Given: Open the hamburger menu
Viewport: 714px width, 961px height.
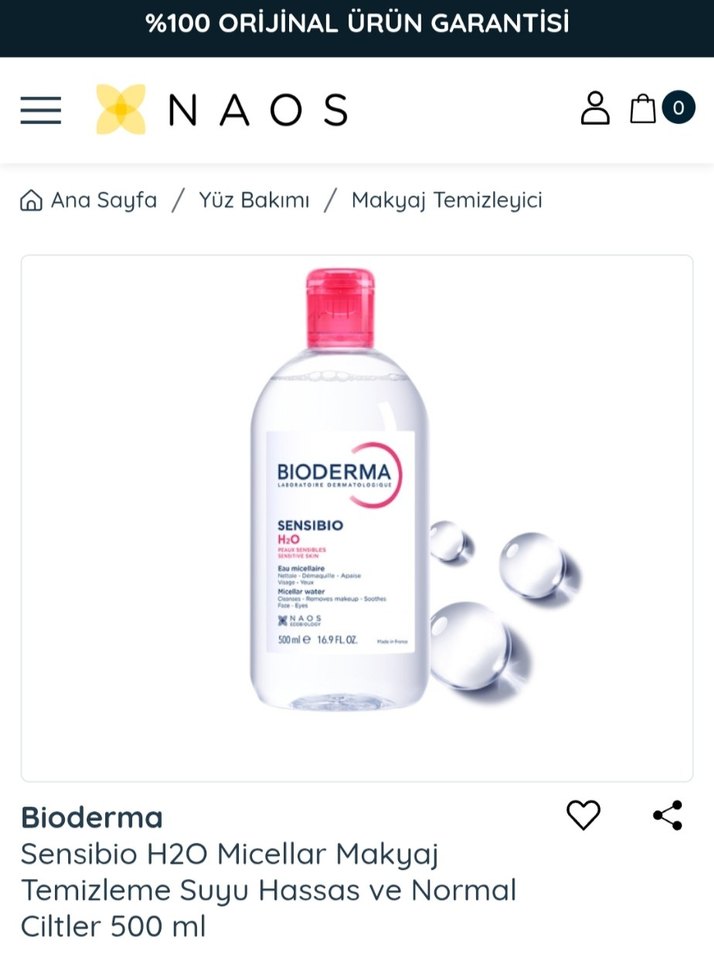Looking at the screenshot, I should click(41, 109).
